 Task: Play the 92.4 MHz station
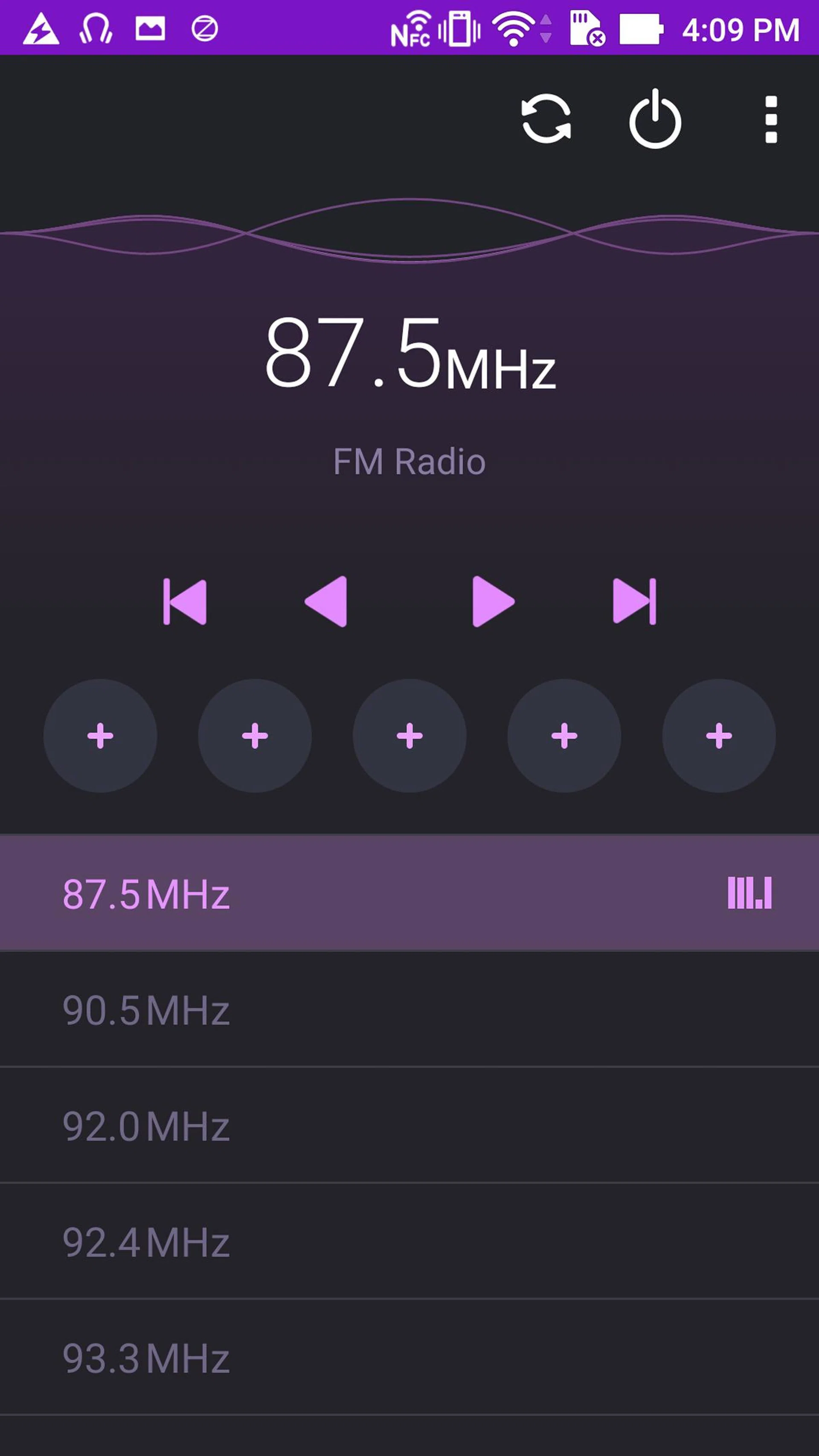409,1242
